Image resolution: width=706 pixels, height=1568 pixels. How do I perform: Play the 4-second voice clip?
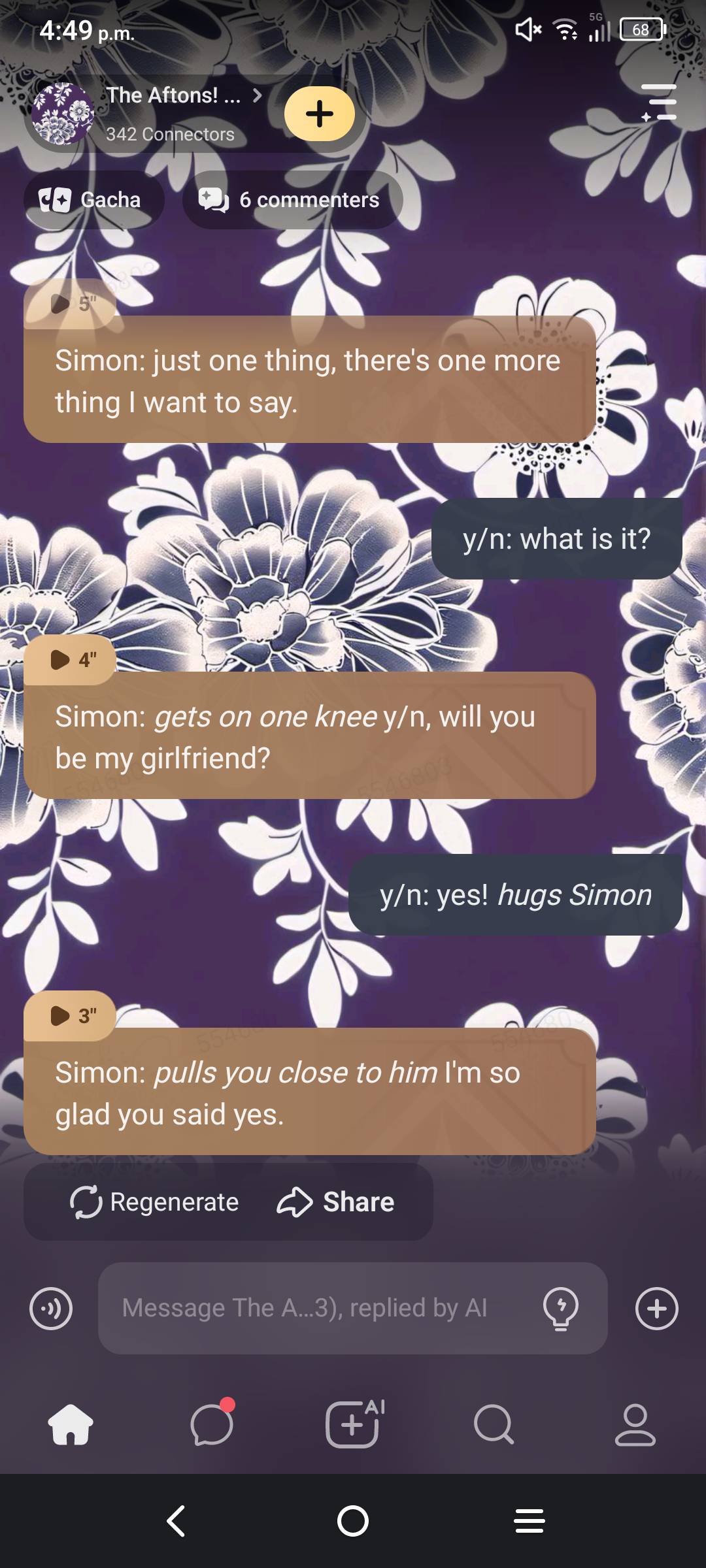pos(71,660)
